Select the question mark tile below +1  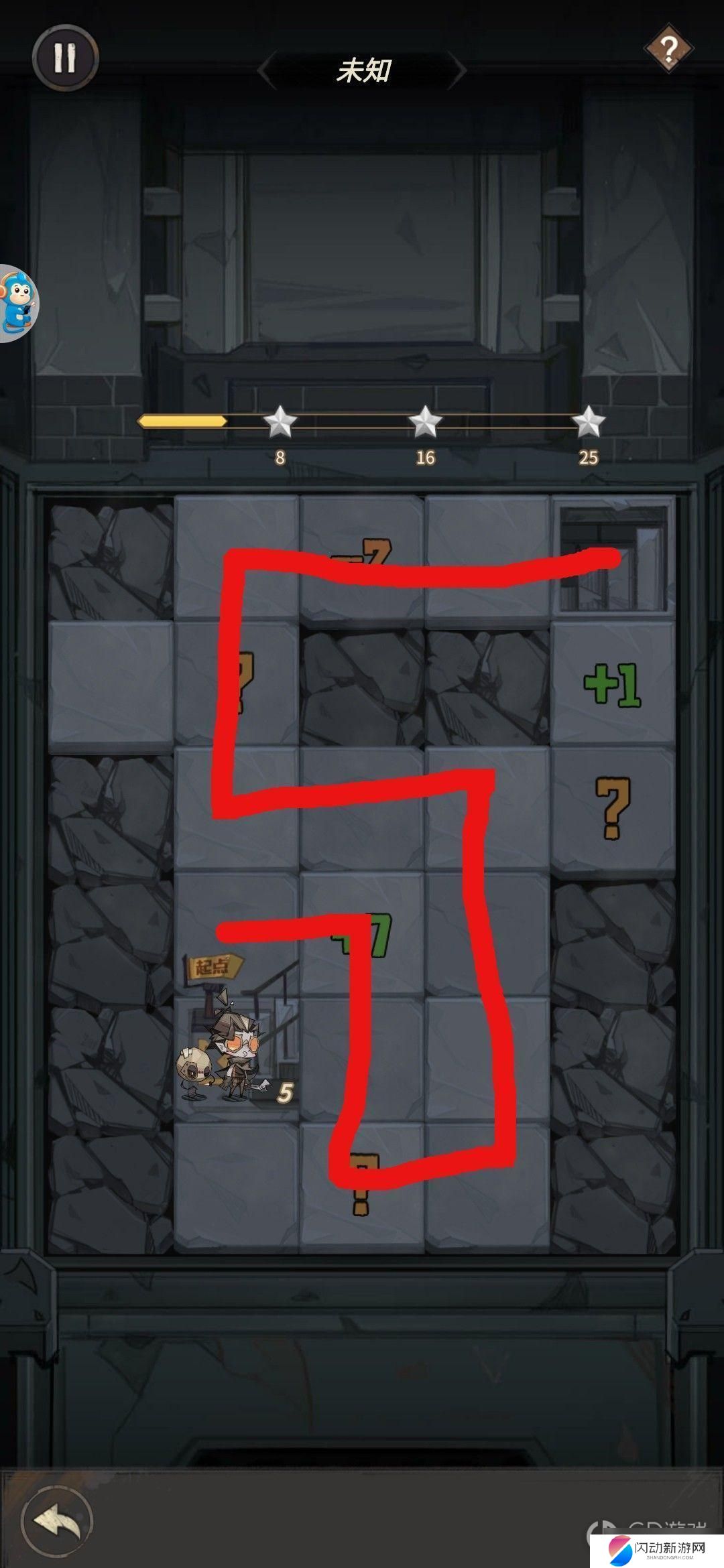613,809
